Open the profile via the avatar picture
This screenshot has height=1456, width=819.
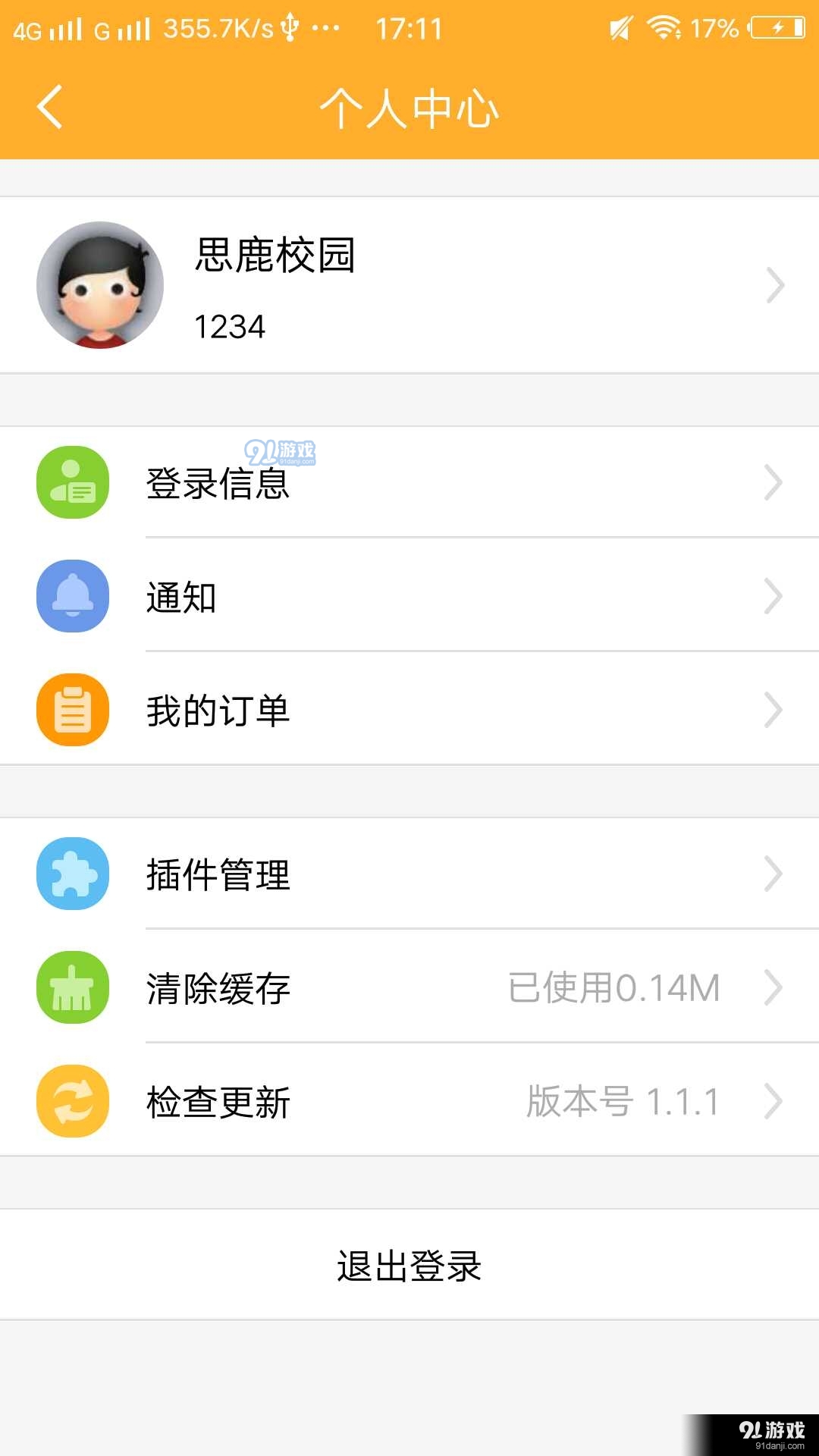(99, 284)
